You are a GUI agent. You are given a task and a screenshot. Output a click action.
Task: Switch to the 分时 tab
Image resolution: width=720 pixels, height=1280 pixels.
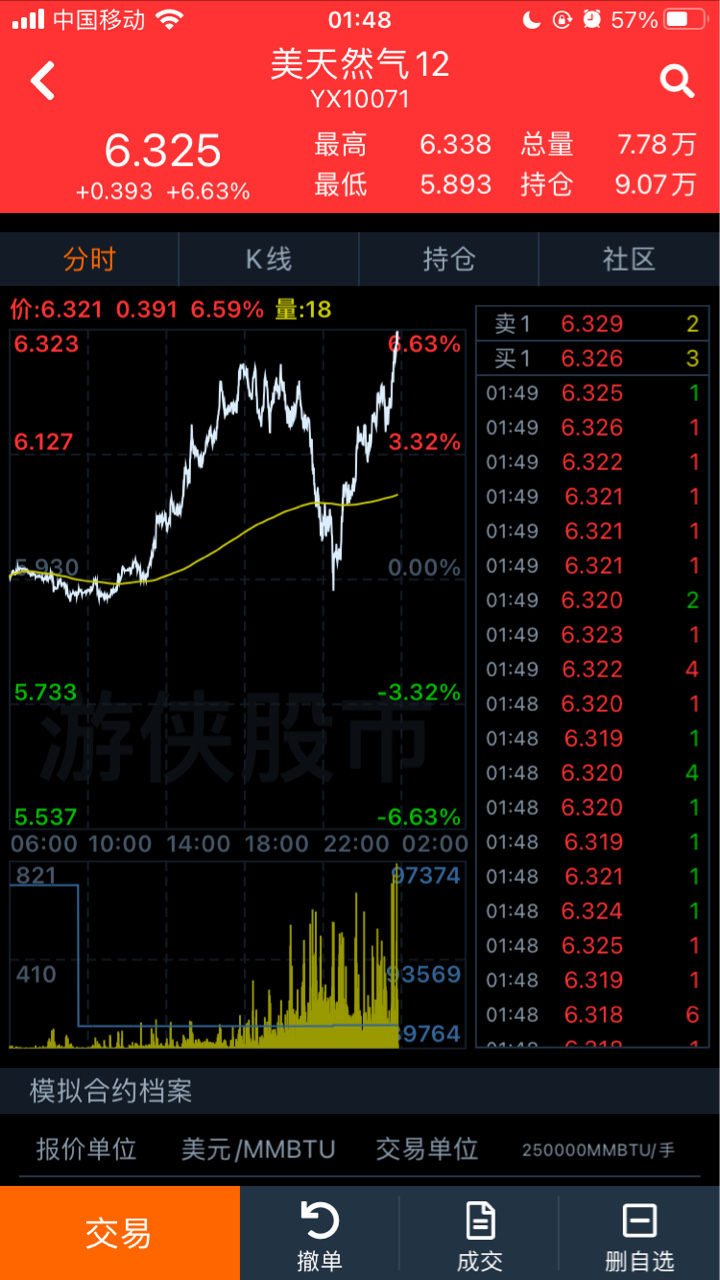(x=90, y=259)
